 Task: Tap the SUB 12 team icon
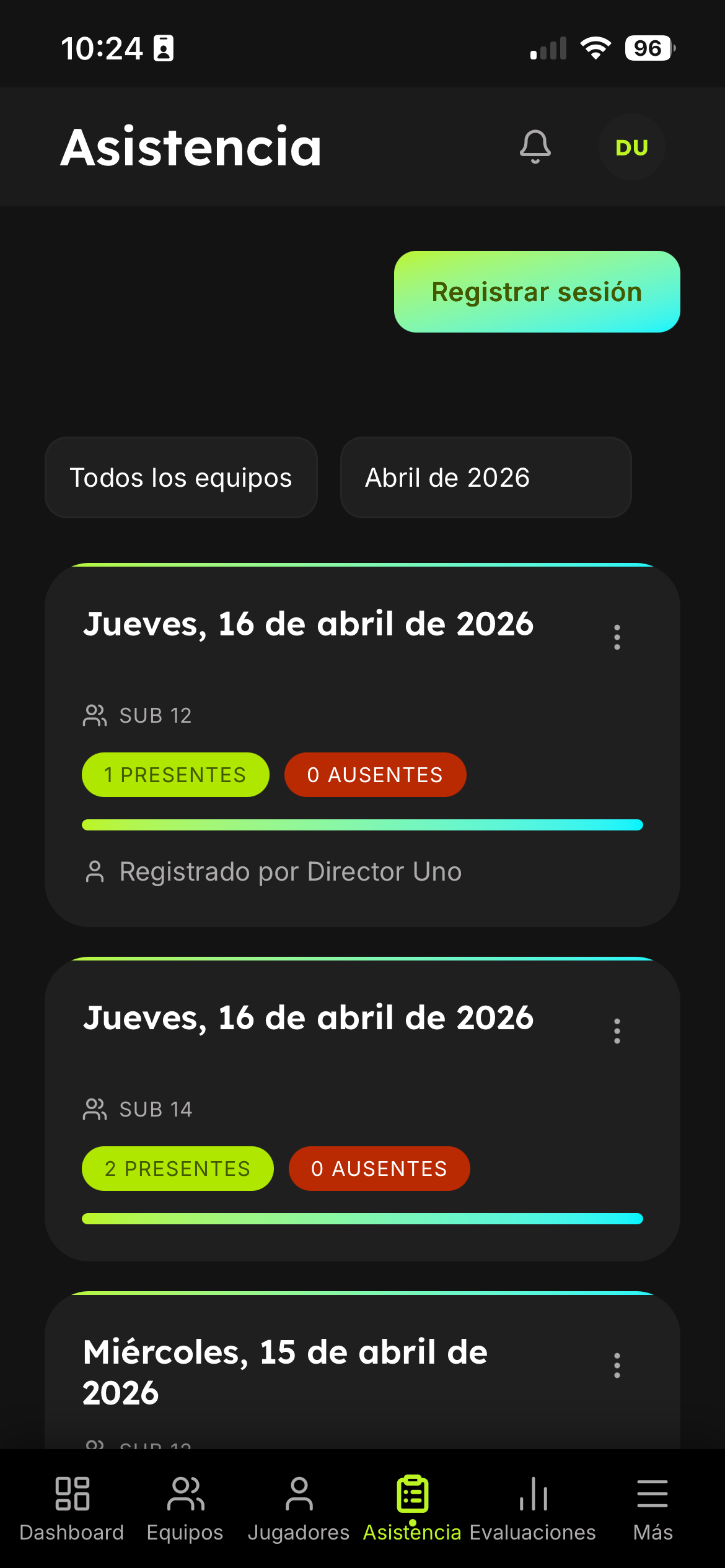(x=95, y=715)
